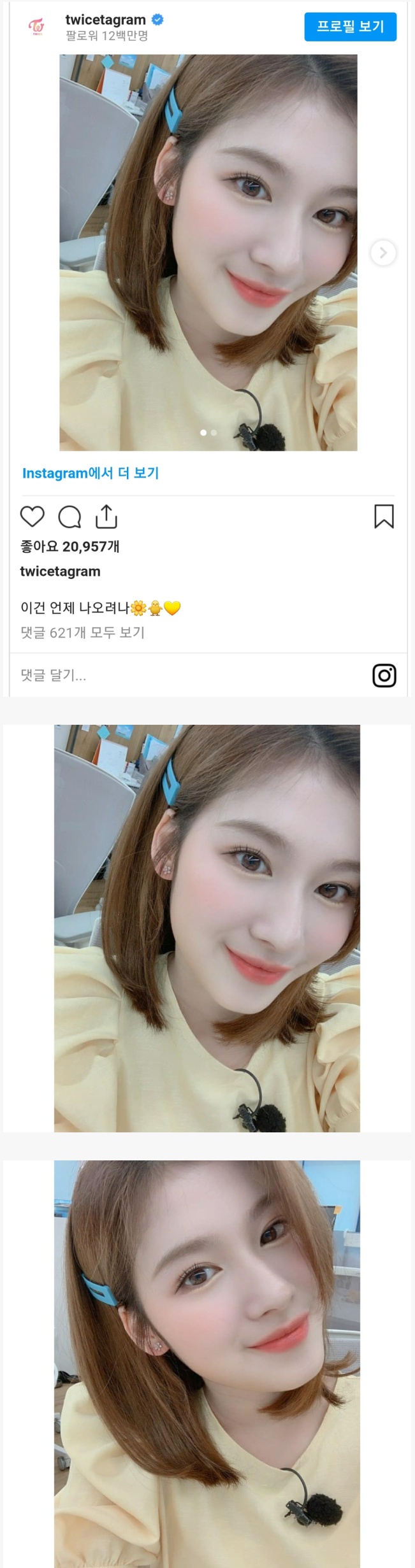Screen dimensions: 415x1568
Task: Open the twicetagram profile picture
Action: click(x=37, y=27)
